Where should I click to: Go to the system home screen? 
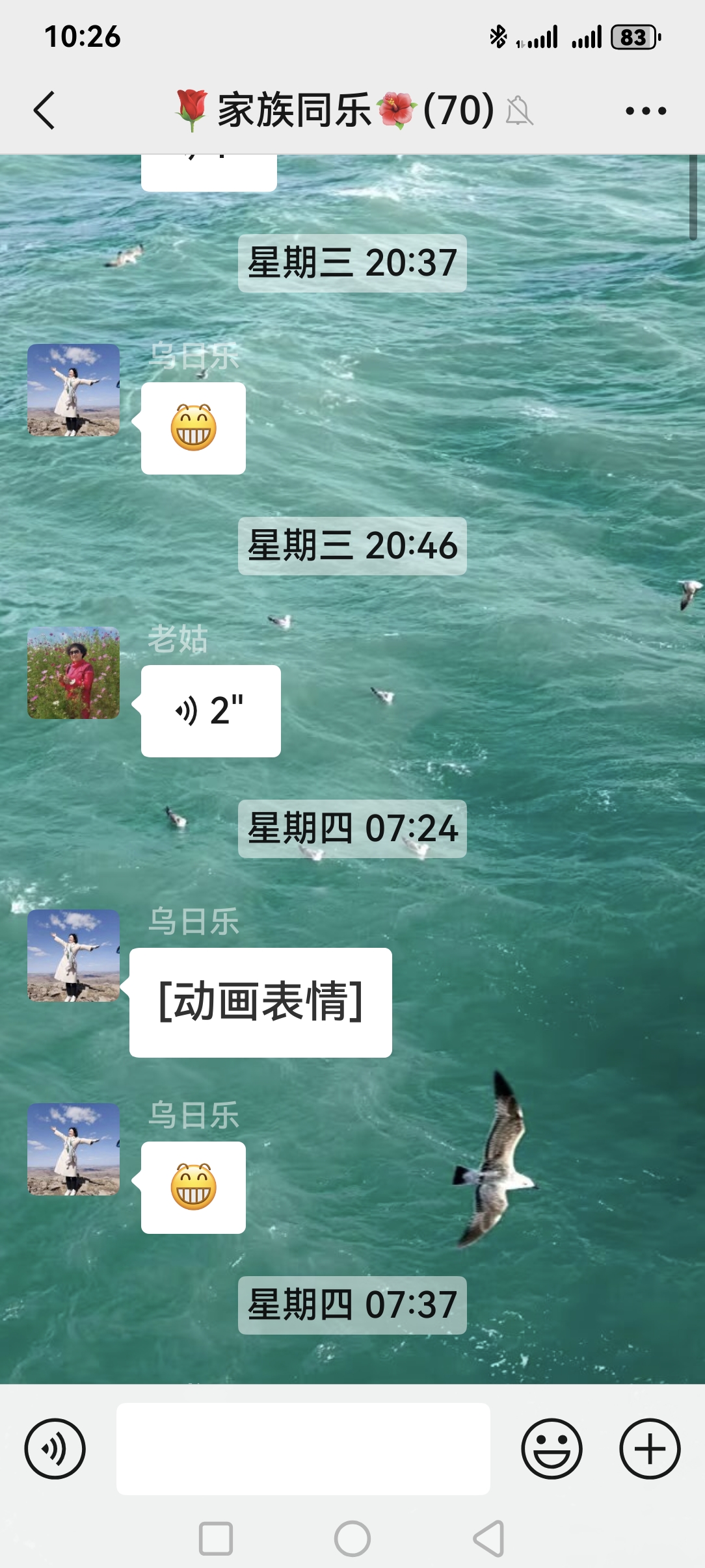pos(352,1539)
